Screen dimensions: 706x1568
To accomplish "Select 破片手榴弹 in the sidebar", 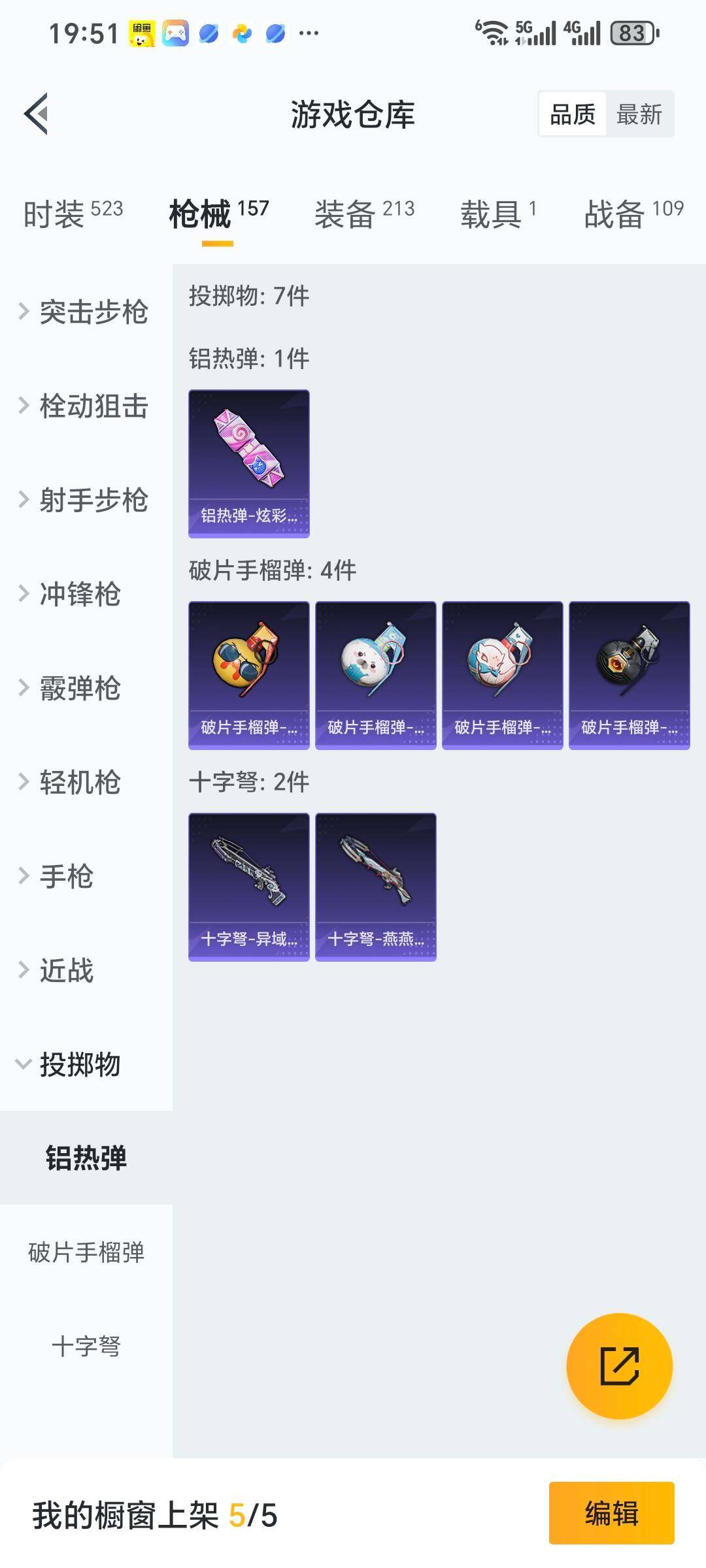I will (x=86, y=1252).
